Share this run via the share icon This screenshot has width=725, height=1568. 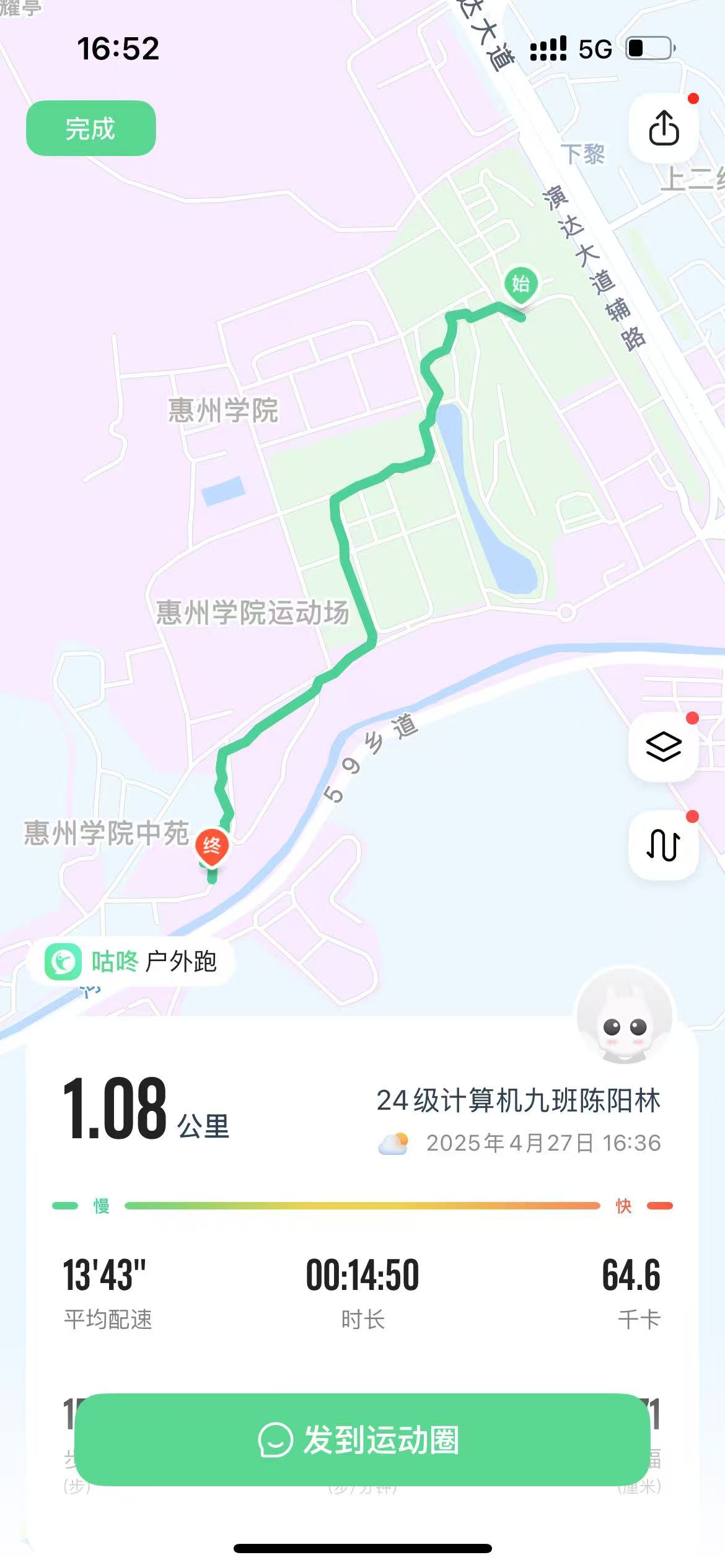click(x=664, y=128)
